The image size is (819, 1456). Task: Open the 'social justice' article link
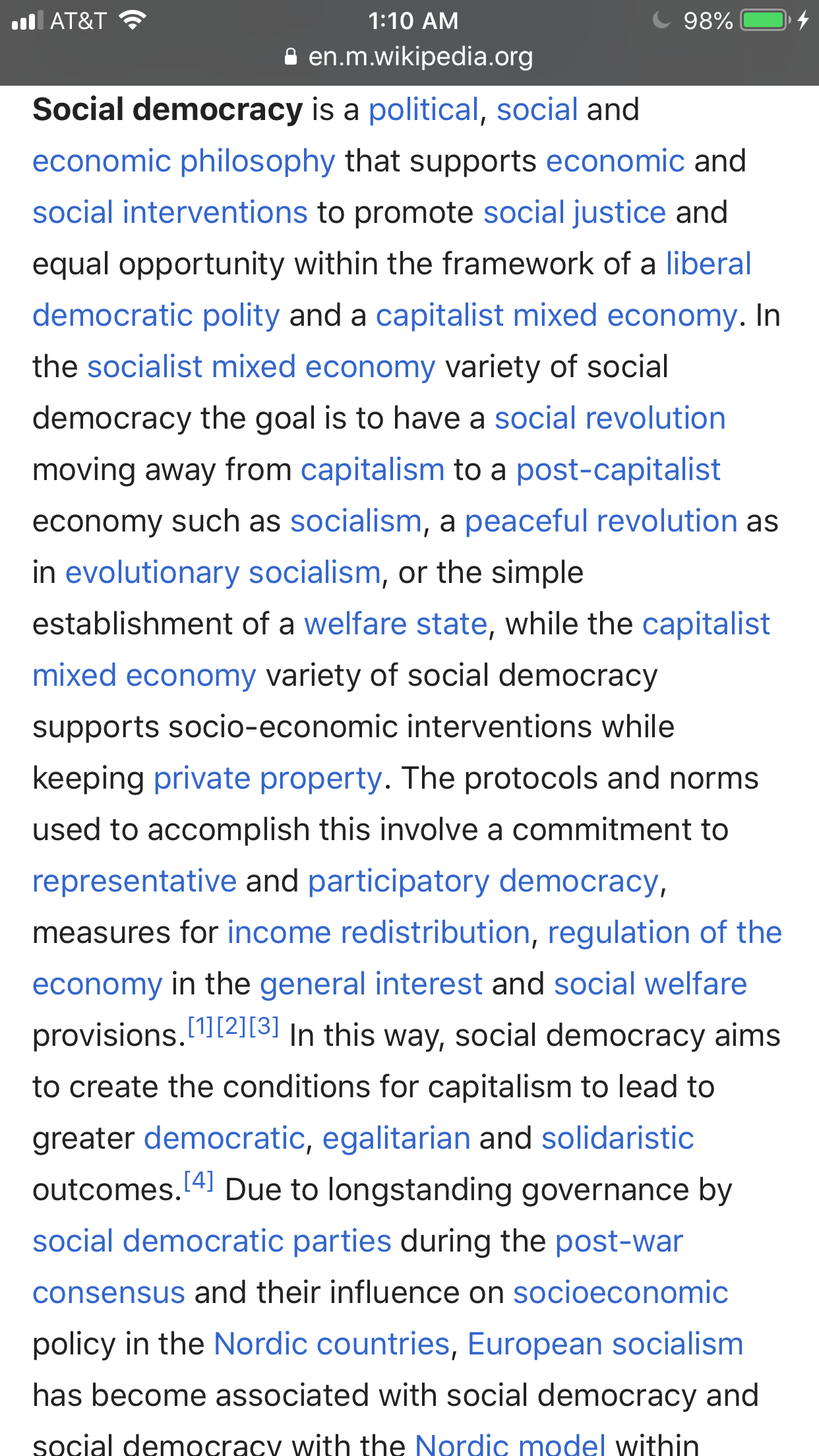tap(574, 212)
